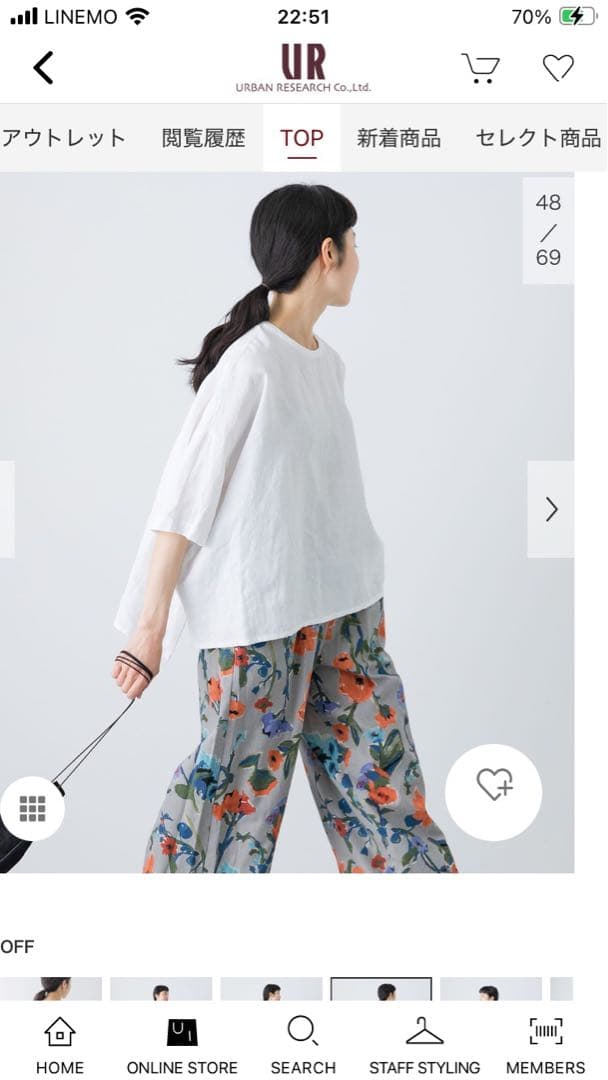Select the outlined thumbnail image

(381, 989)
